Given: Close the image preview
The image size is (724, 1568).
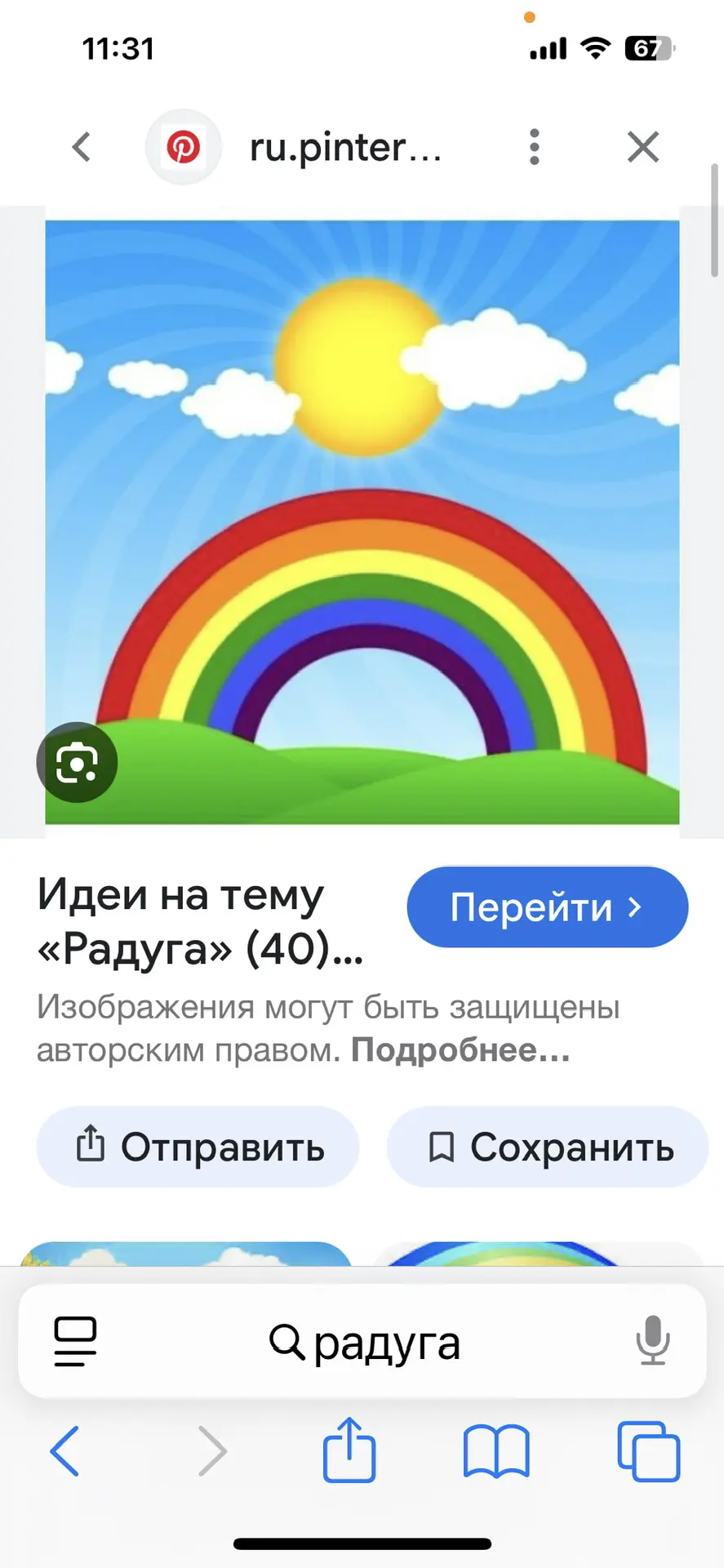Looking at the screenshot, I should click(x=643, y=148).
